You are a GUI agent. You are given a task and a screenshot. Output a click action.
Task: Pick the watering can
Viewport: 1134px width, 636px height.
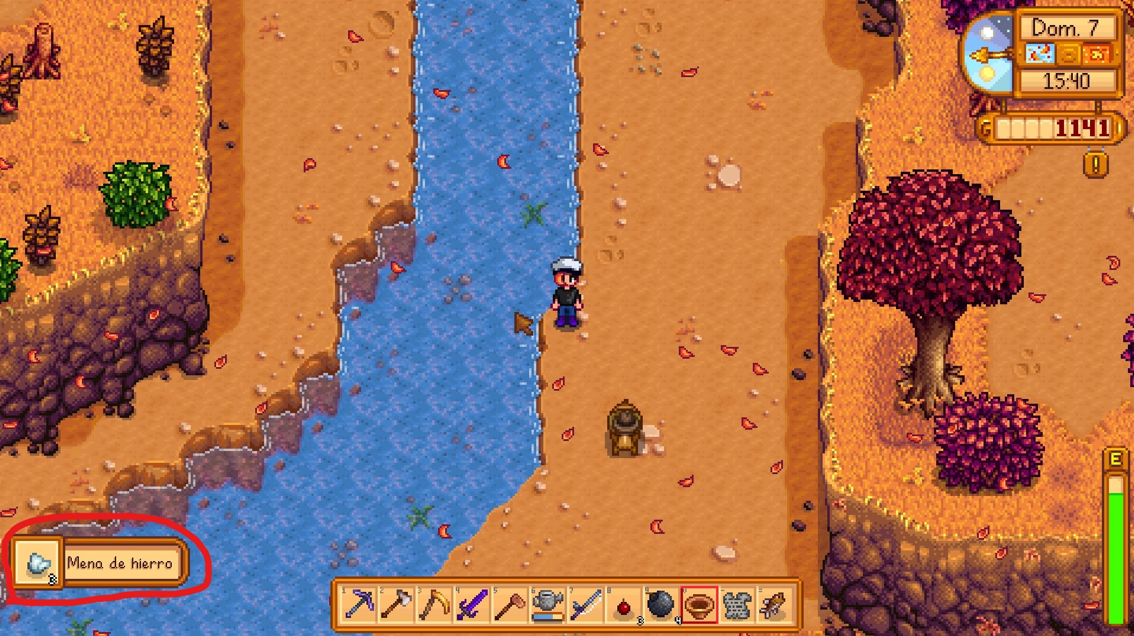click(548, 605)
